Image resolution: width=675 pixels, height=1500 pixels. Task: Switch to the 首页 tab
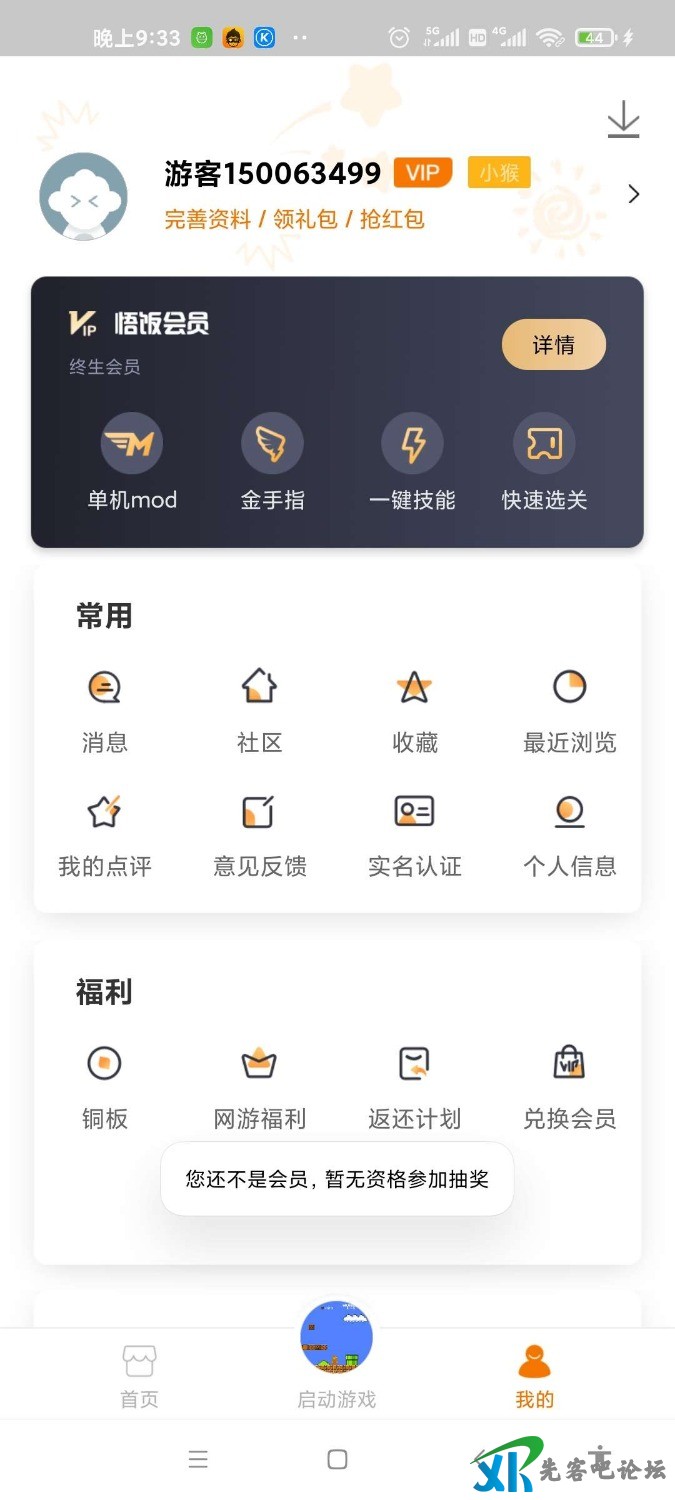point(139,1376)
